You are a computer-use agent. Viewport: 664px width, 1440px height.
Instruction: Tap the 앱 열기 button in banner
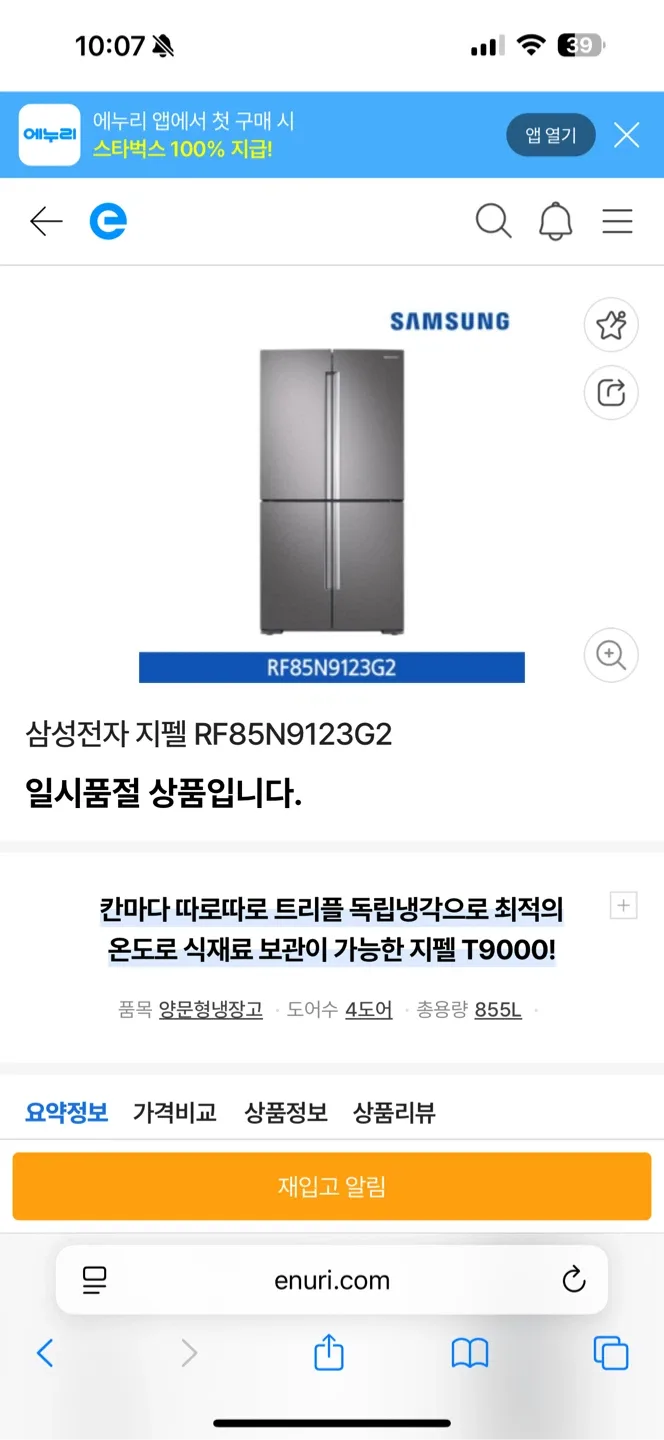[550, 135]
